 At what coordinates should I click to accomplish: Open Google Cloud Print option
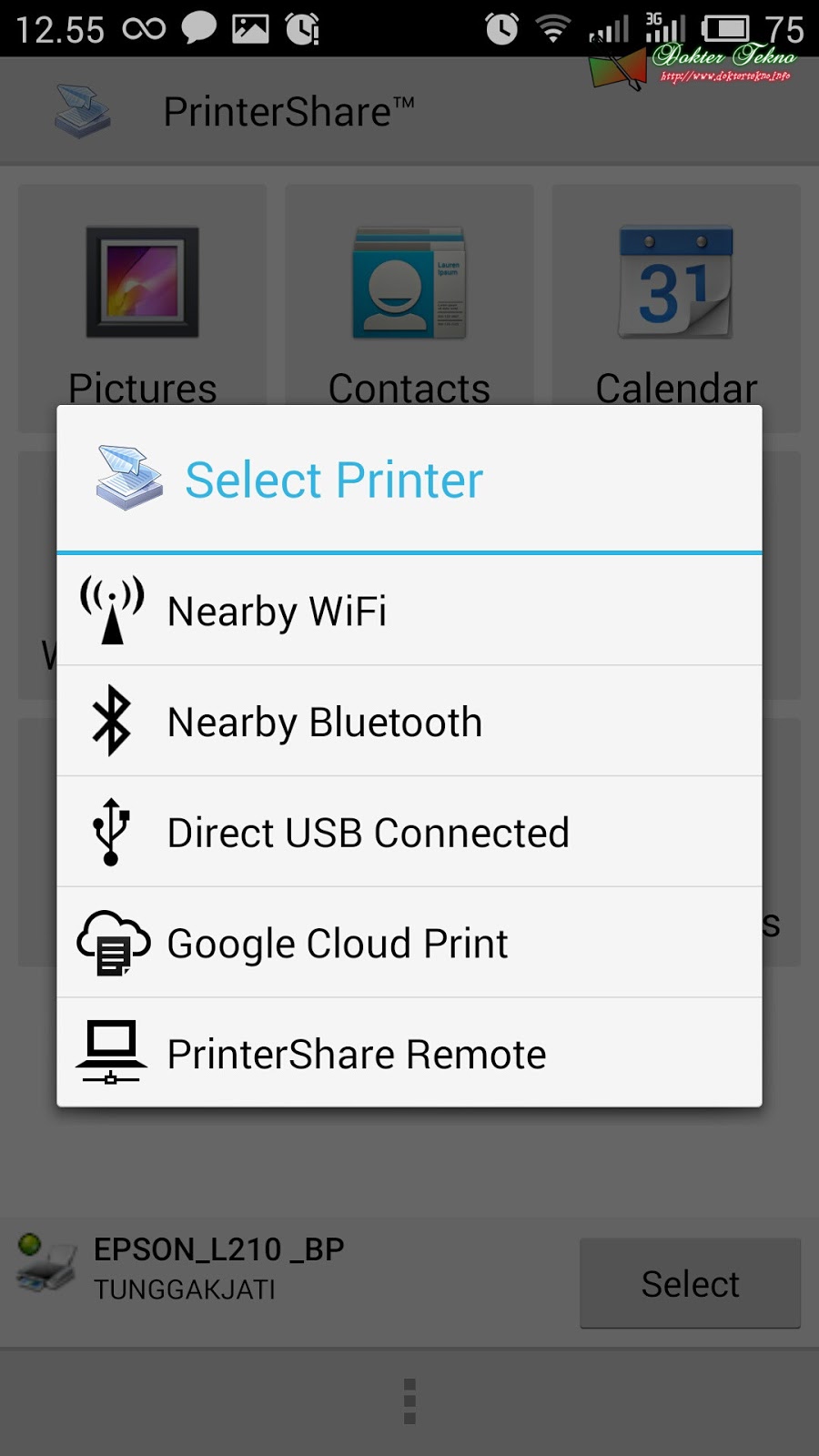409,944
